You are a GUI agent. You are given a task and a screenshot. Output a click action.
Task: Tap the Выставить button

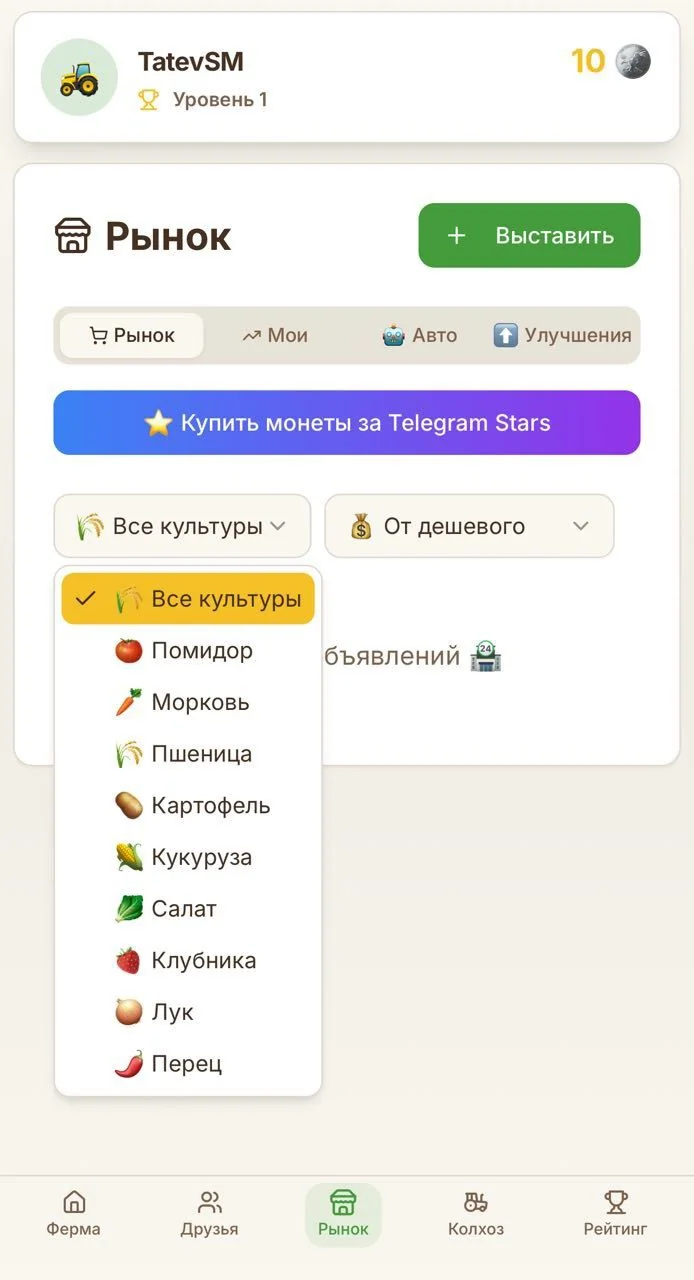pyautogui.click(x=529, y=236)
